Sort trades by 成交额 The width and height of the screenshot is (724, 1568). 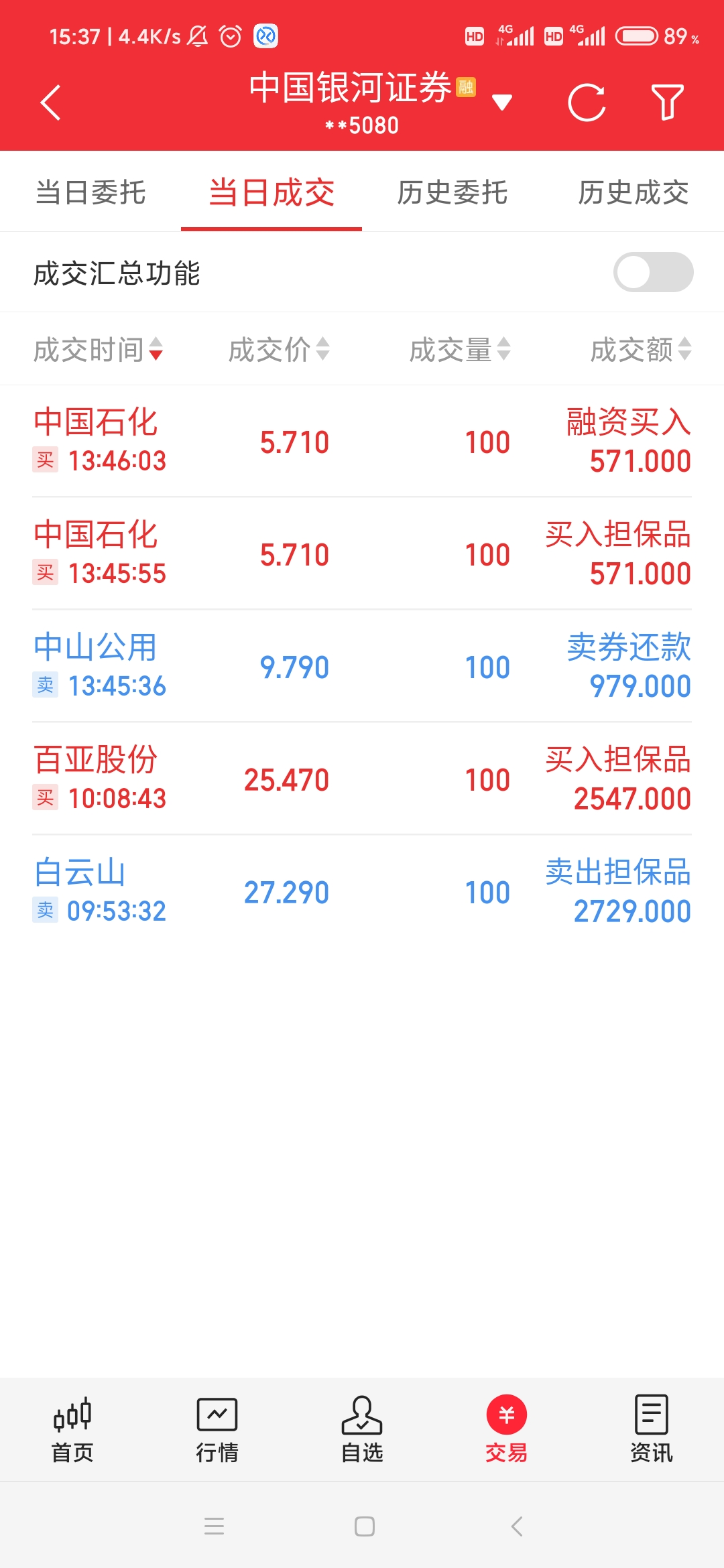(x=640, y=349)
